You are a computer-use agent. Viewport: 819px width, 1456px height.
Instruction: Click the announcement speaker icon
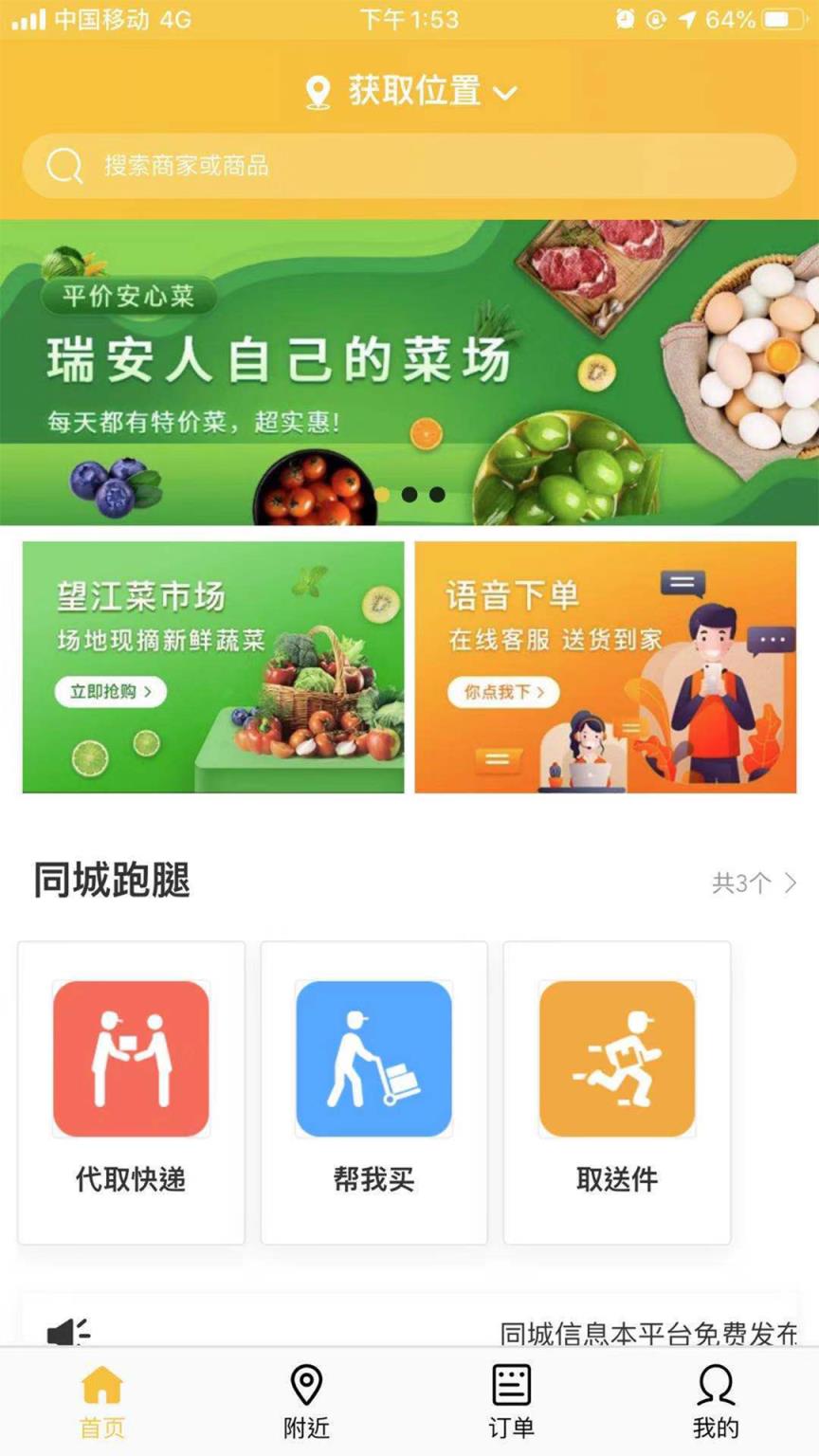click(x=68, y=1331)
